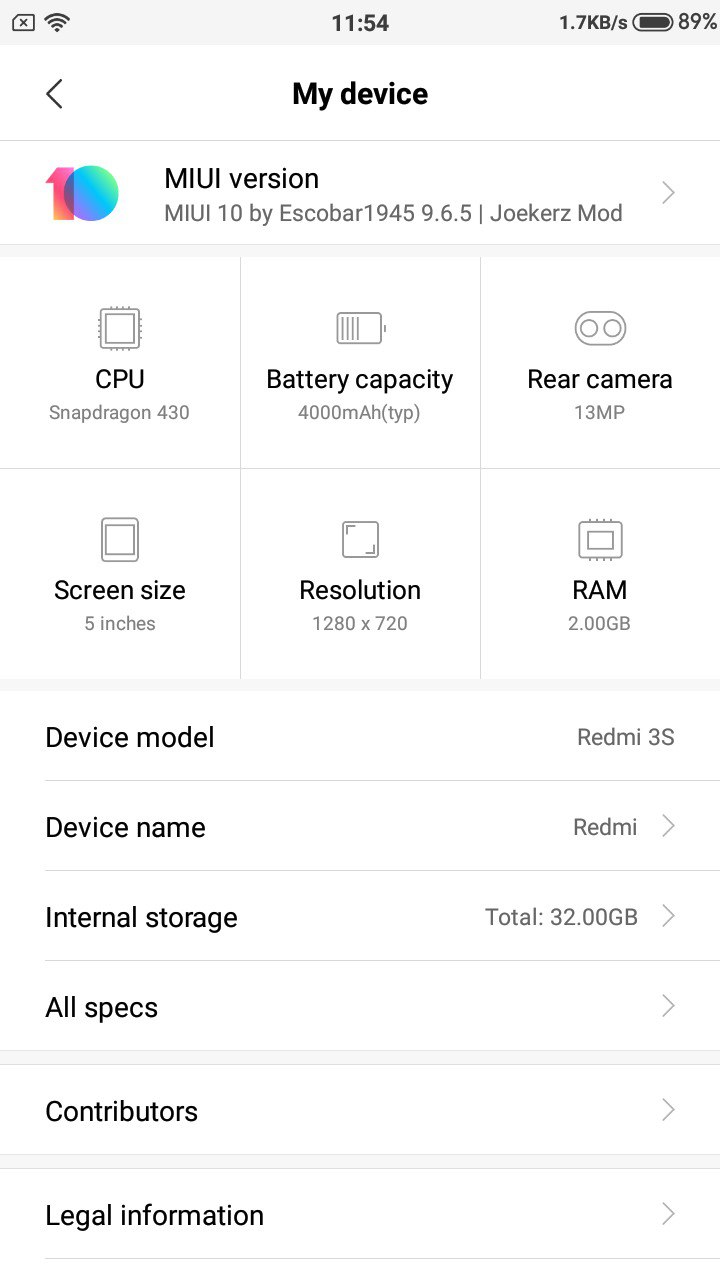
Task: Open Legal information
Action: (360, 1214)
